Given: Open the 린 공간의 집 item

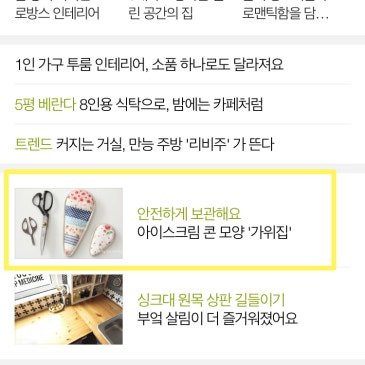Looking at the screenshot, I should pyautogui.click(x=161, y=14).
